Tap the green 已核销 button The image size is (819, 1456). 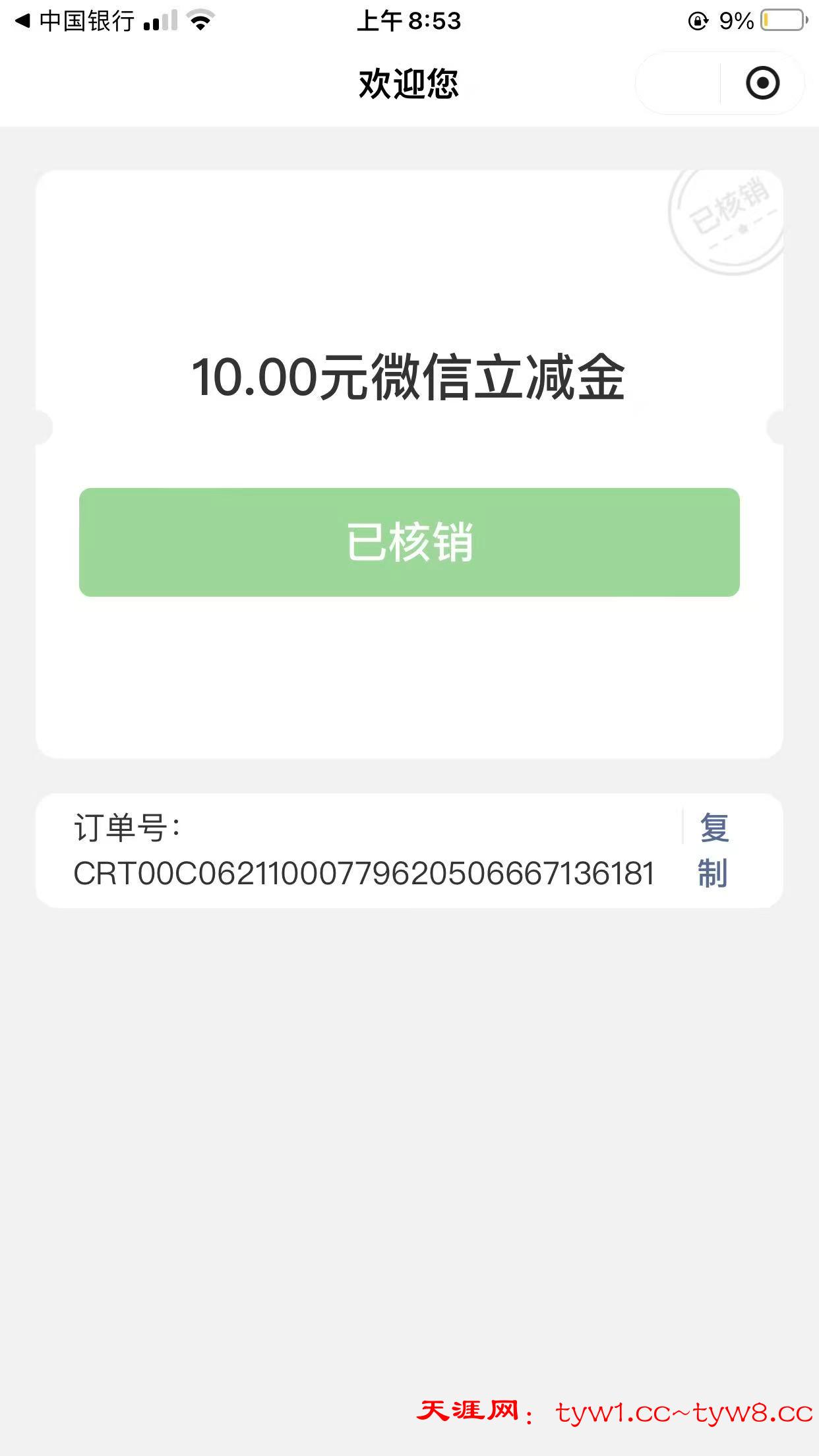coord(409,542)
